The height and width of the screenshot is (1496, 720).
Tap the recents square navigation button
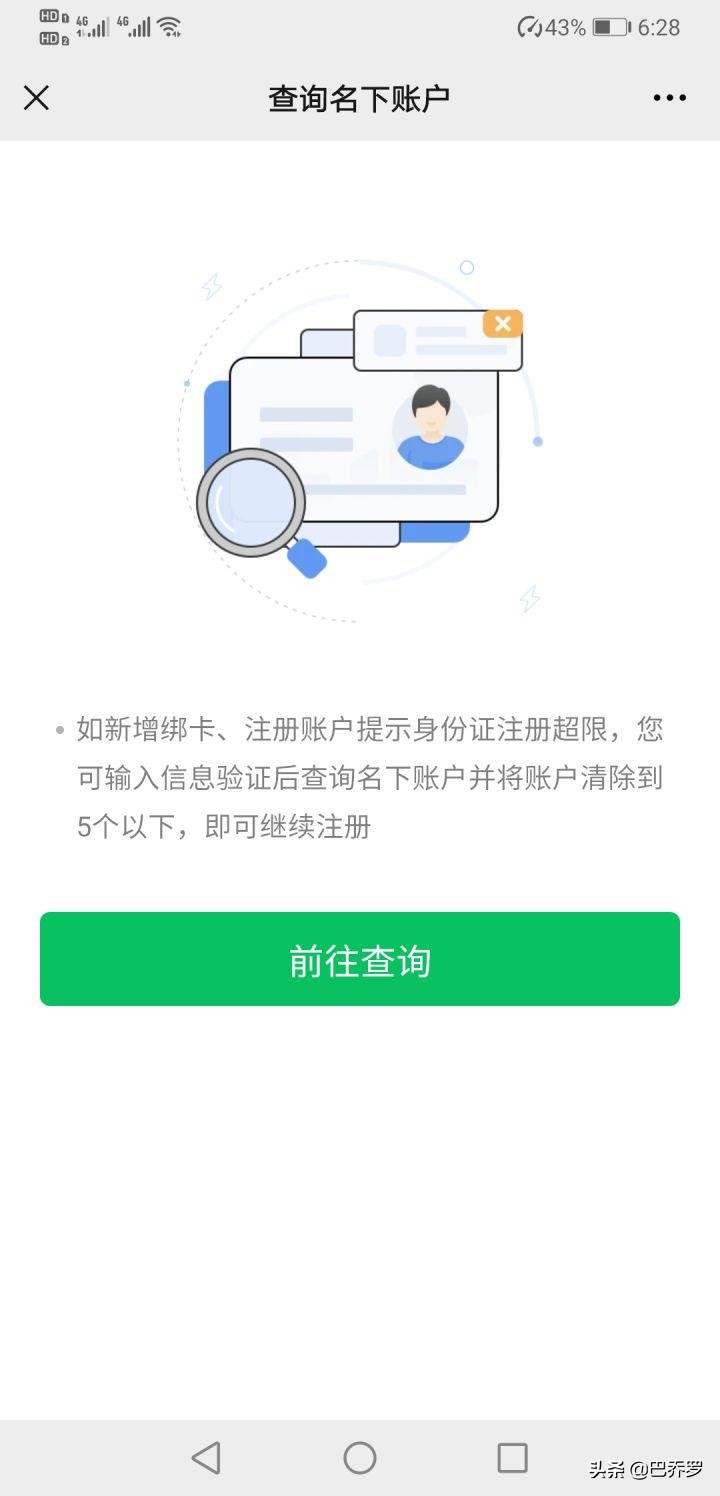click(513, 1459)
